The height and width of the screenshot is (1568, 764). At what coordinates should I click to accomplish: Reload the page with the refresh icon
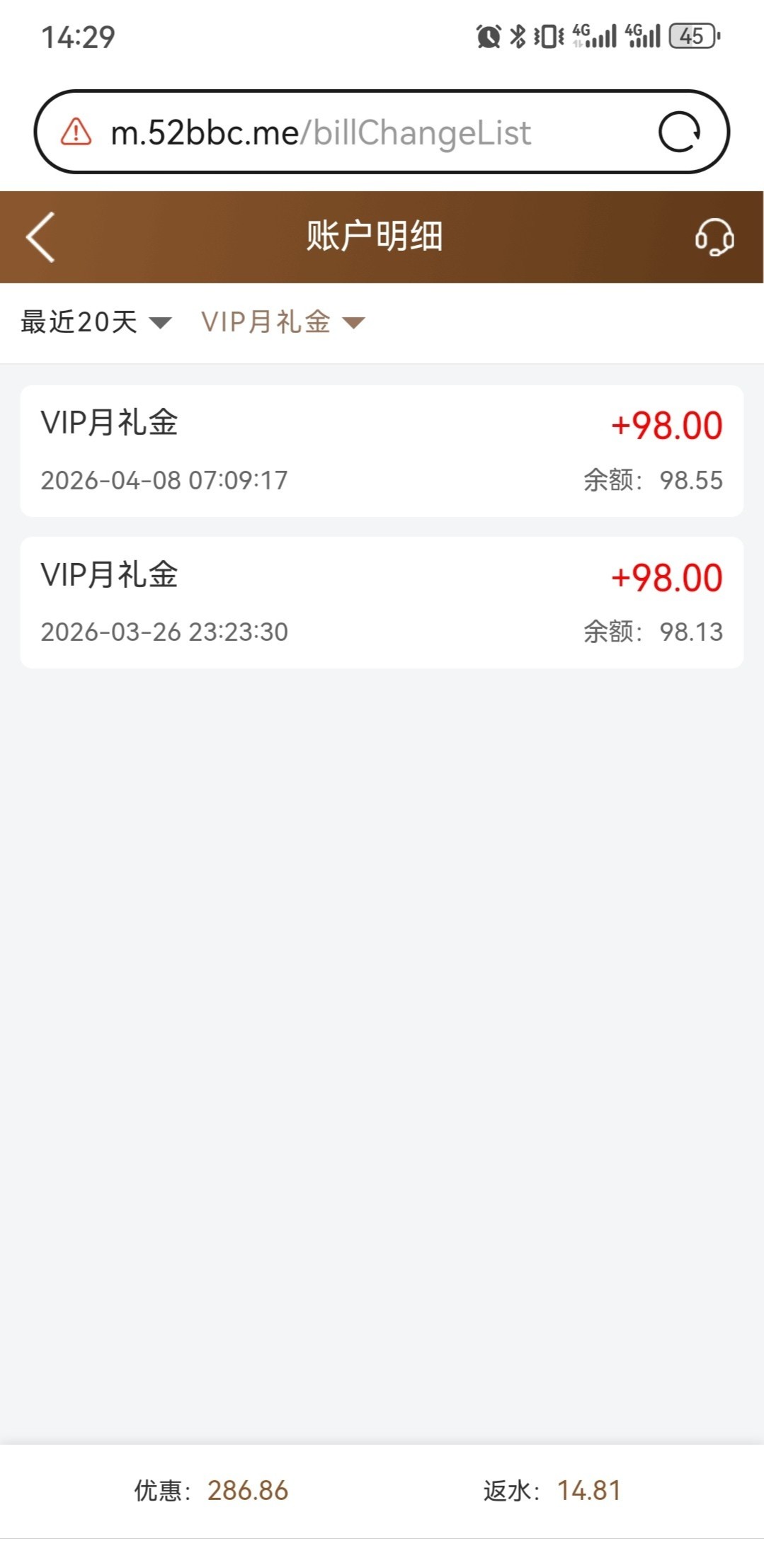pos(679,132)
